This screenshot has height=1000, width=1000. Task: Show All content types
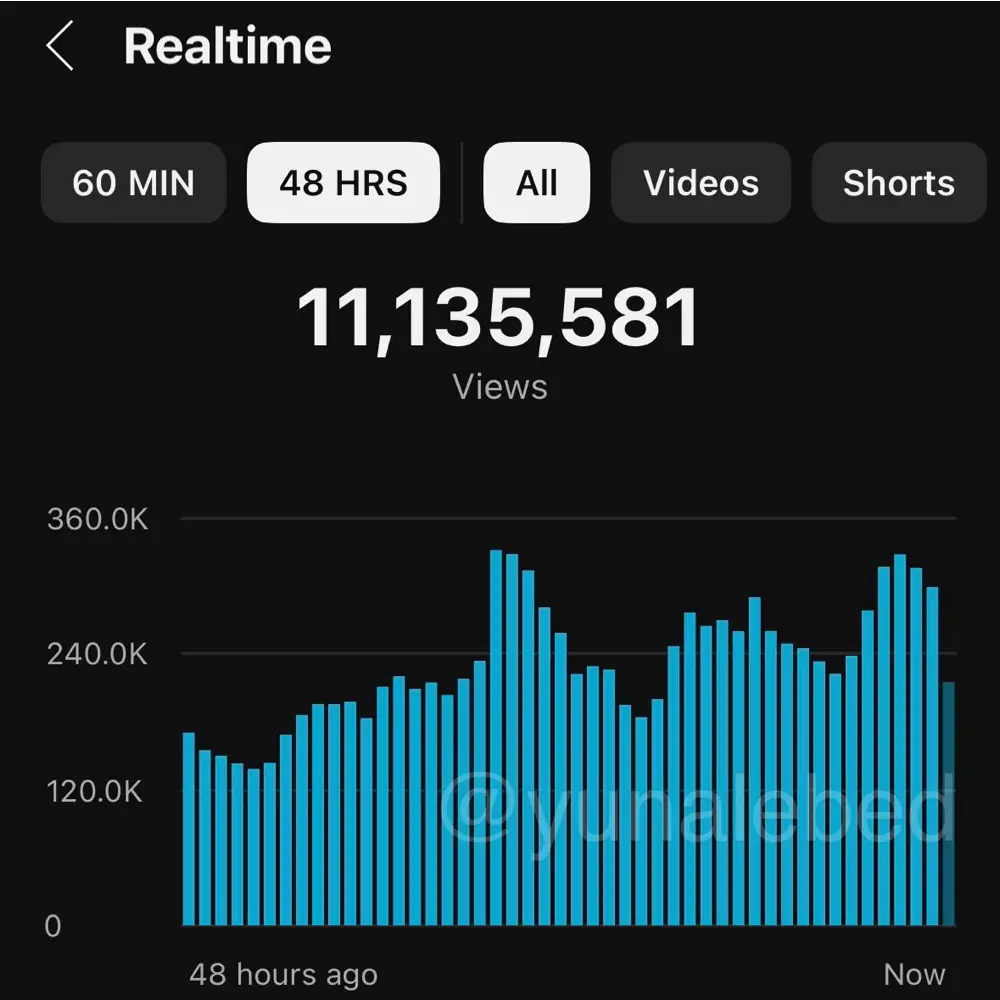pyautogui.click(x=537, y=183)
